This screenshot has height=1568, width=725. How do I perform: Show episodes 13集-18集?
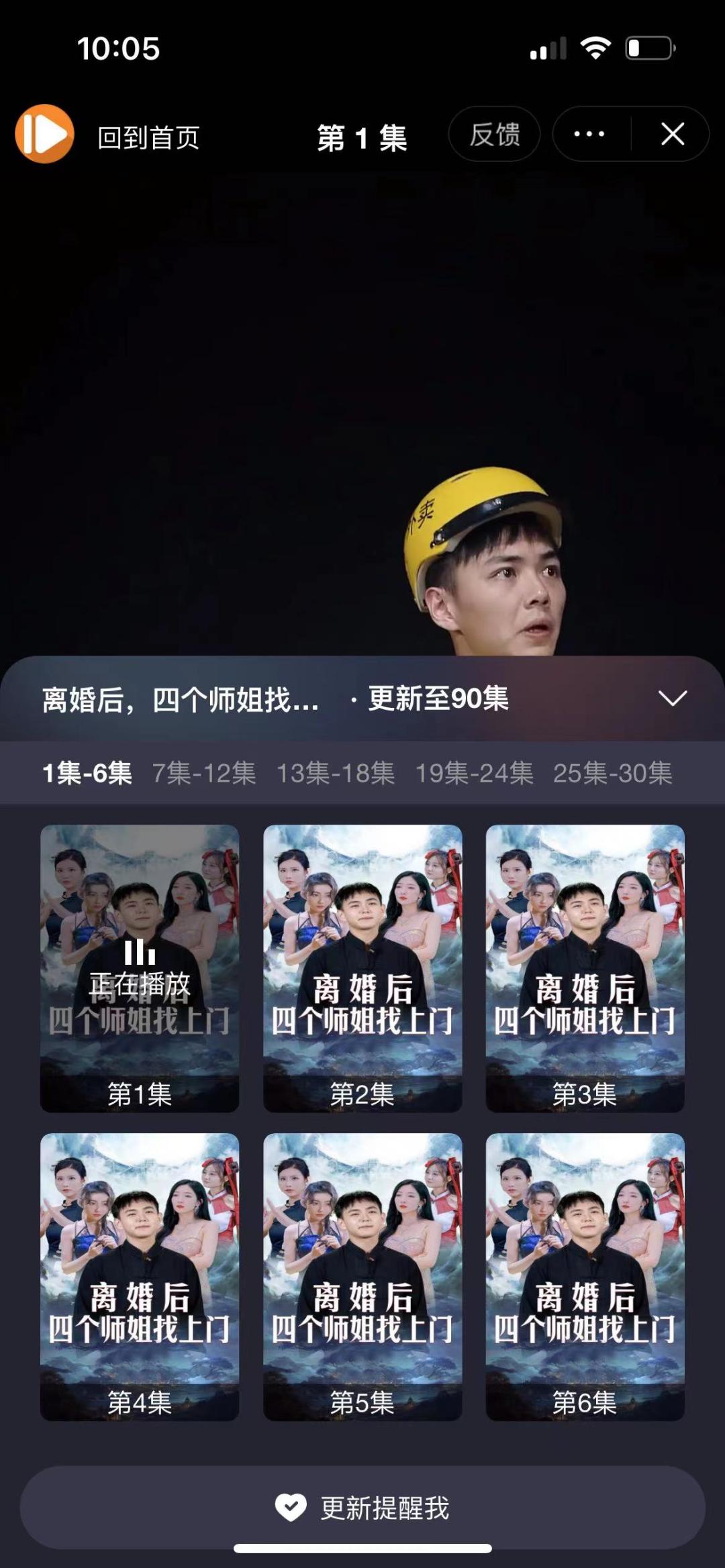point(336,774)
